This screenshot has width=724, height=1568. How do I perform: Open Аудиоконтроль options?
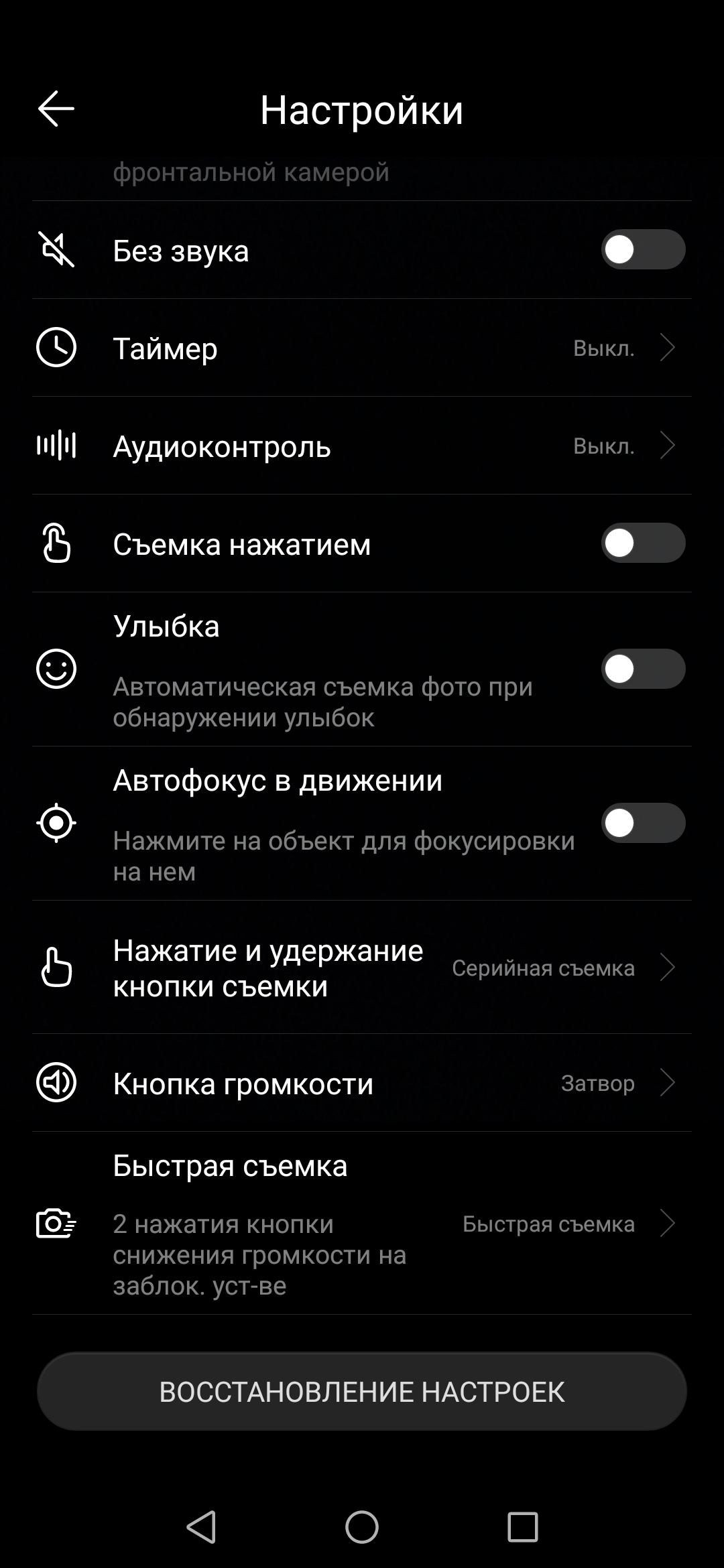(362, 446)
